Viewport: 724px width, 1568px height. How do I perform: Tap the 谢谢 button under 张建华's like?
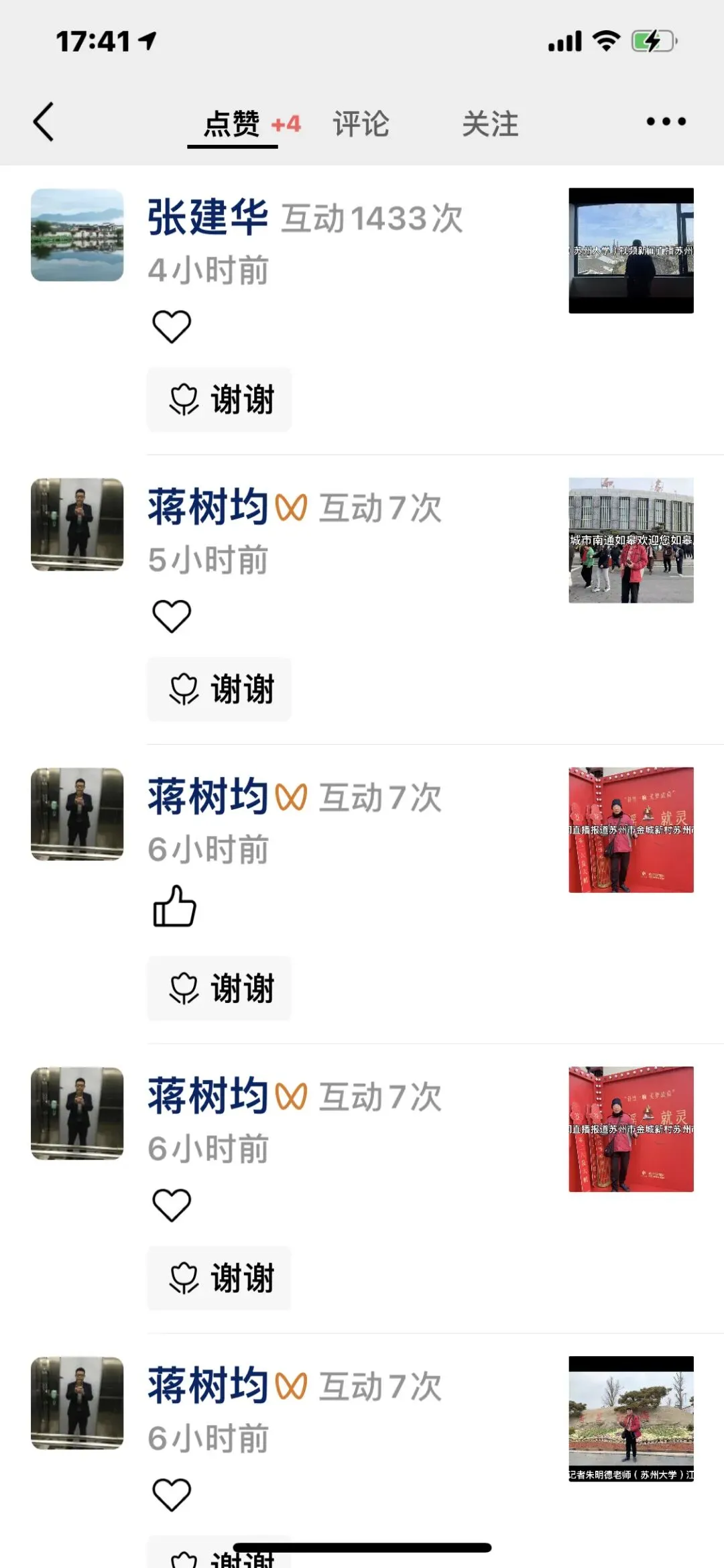point(219,400)
